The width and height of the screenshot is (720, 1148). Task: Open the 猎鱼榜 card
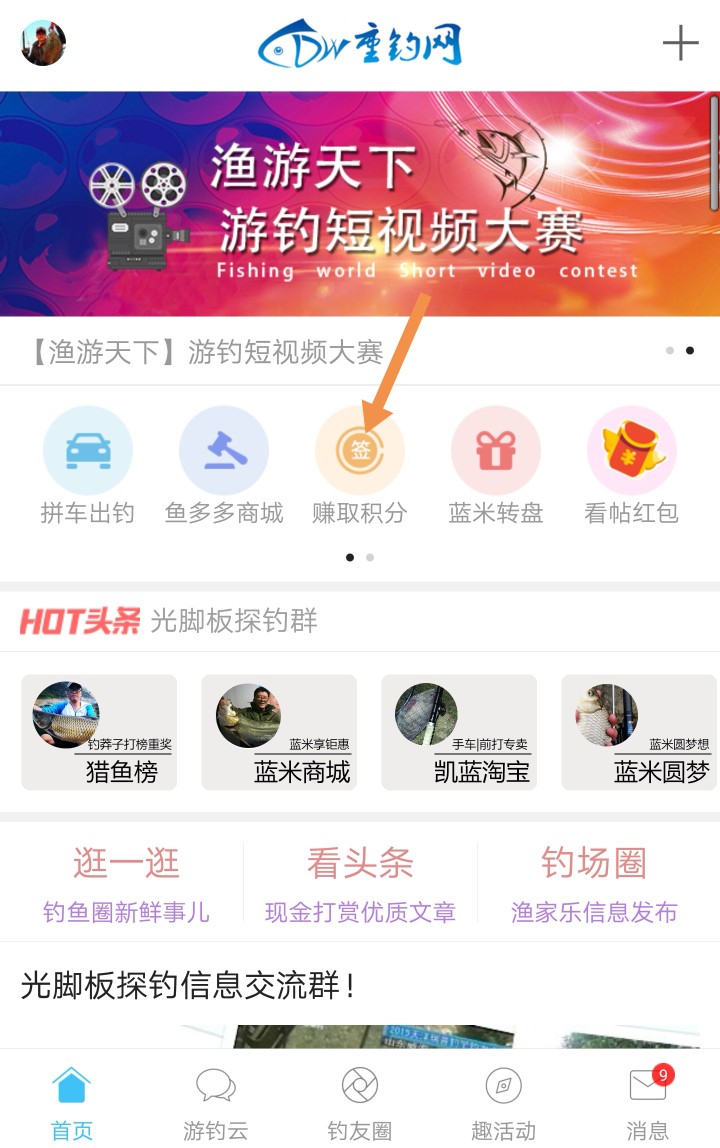point(99,733)
